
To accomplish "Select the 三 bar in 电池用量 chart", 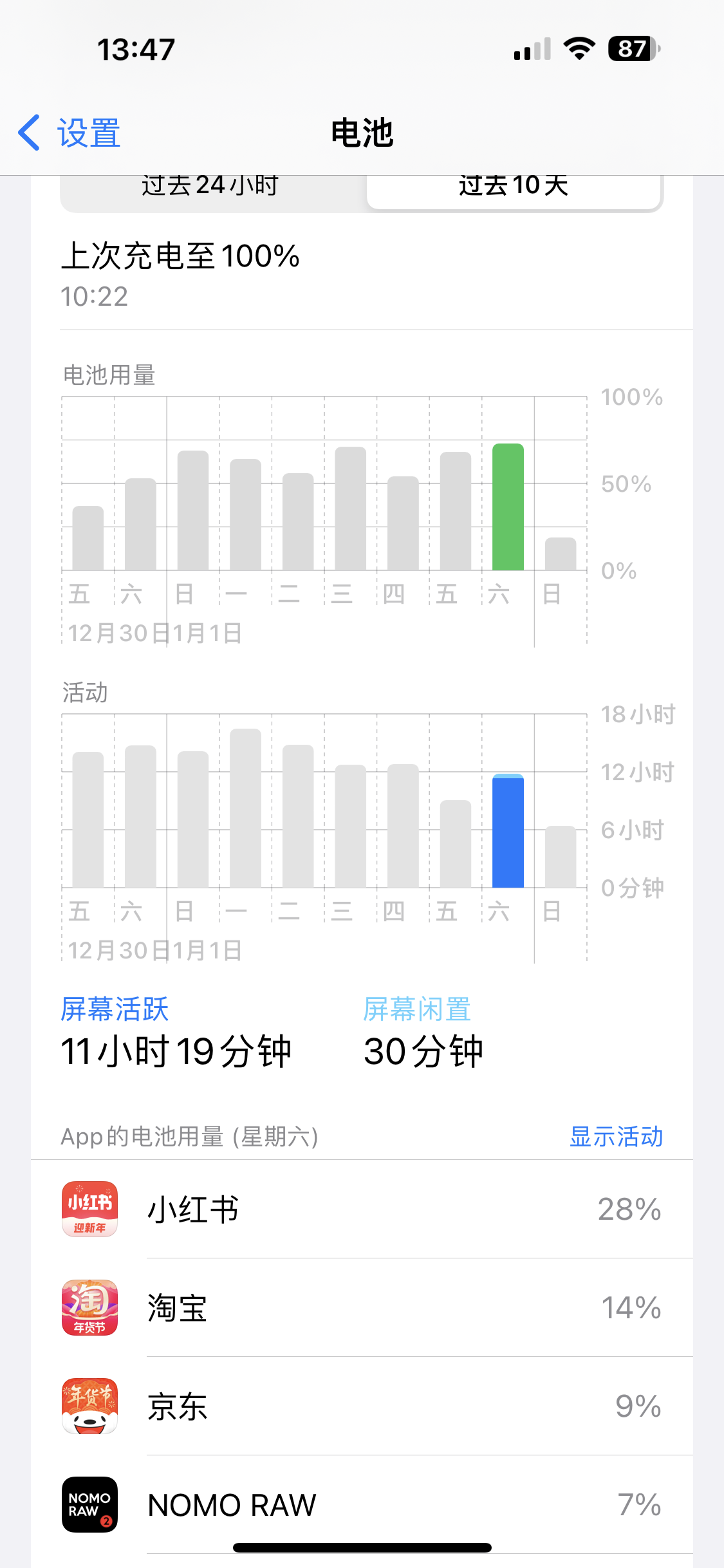I will 351,509.
